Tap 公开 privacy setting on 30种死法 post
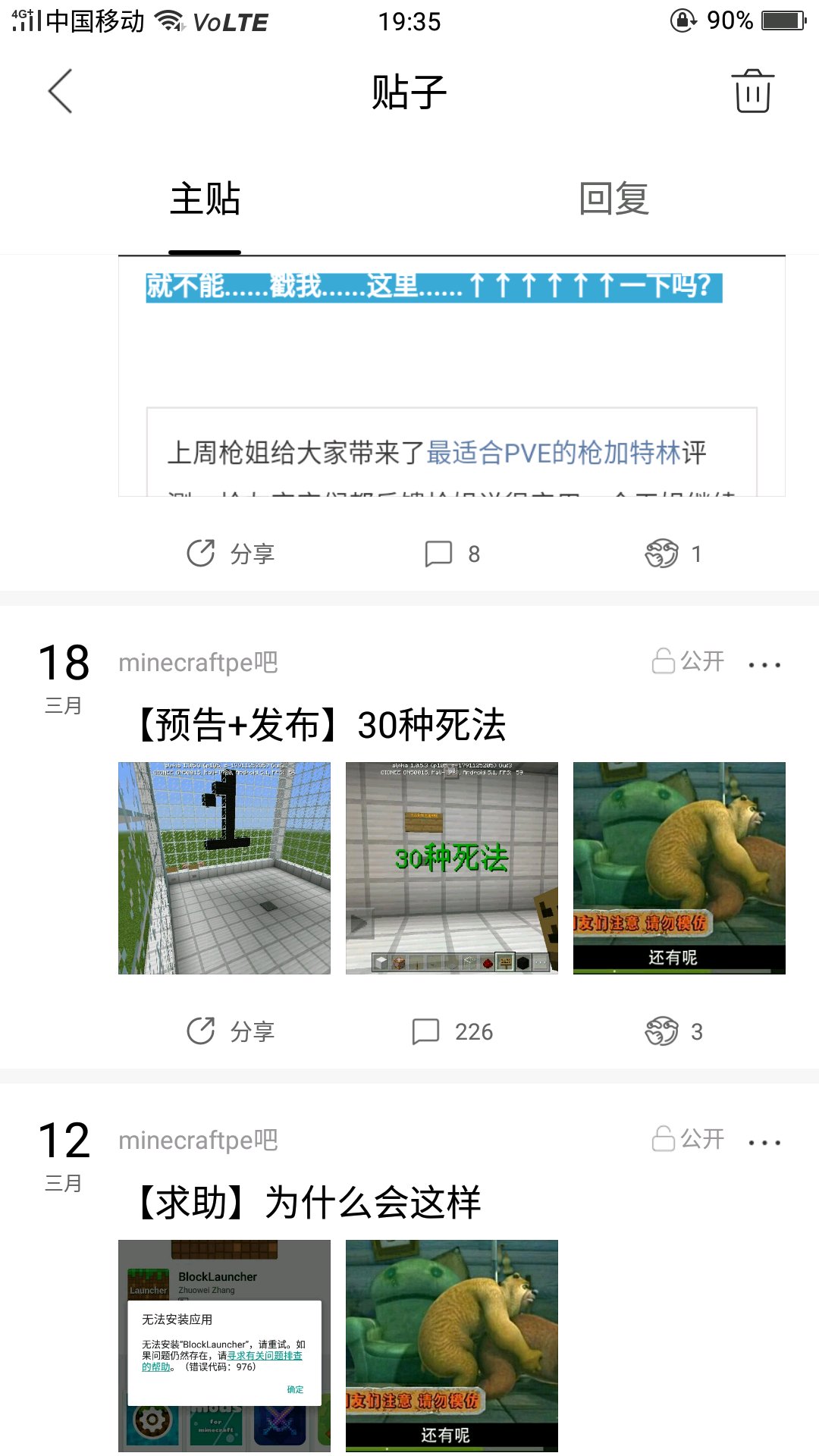The height and width of the screenshot is (1456, 819). tap(689, 661)
